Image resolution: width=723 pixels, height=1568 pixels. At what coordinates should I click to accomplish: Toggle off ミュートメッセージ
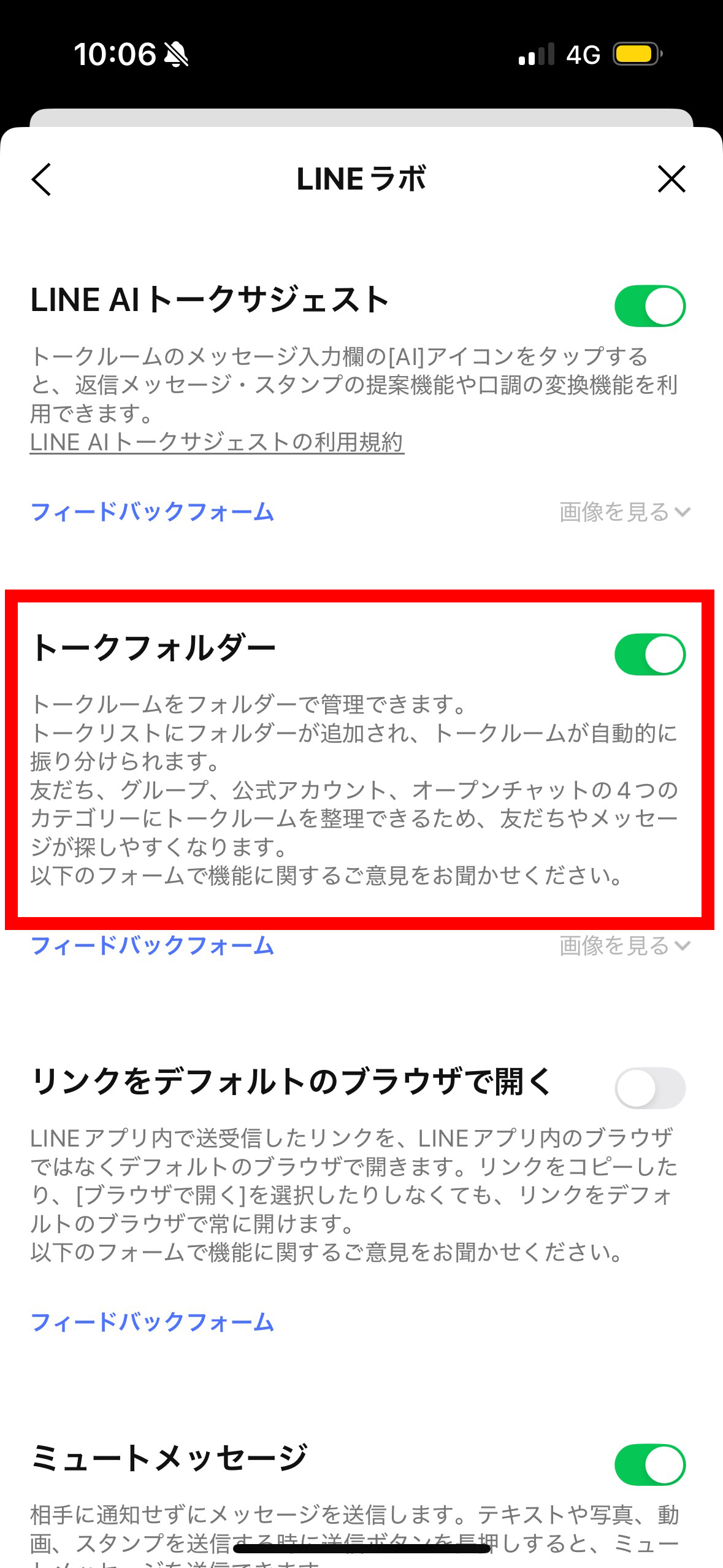[649, 1464]
